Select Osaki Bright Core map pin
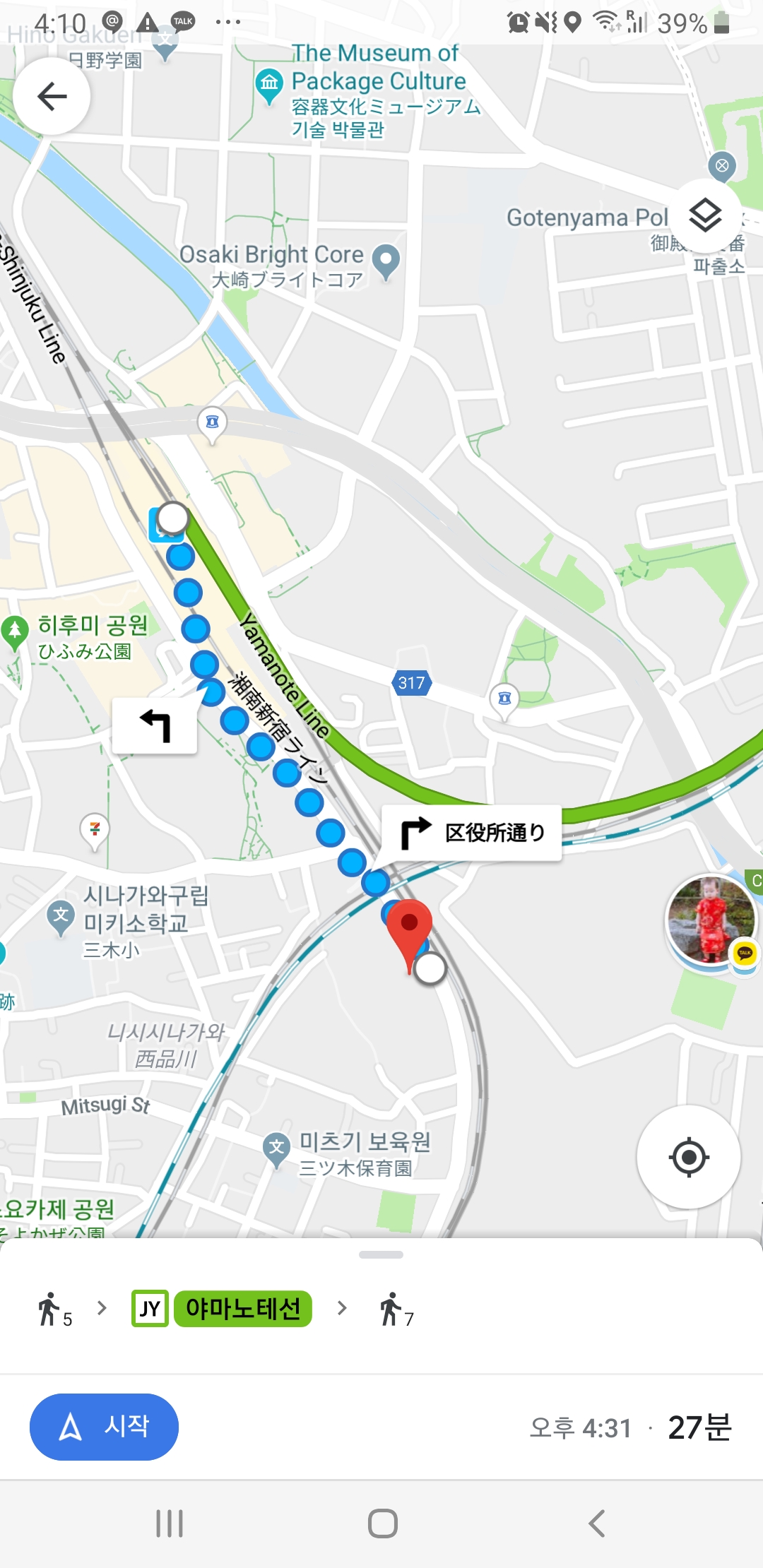The image size is (763, 1568). [386, 260]
